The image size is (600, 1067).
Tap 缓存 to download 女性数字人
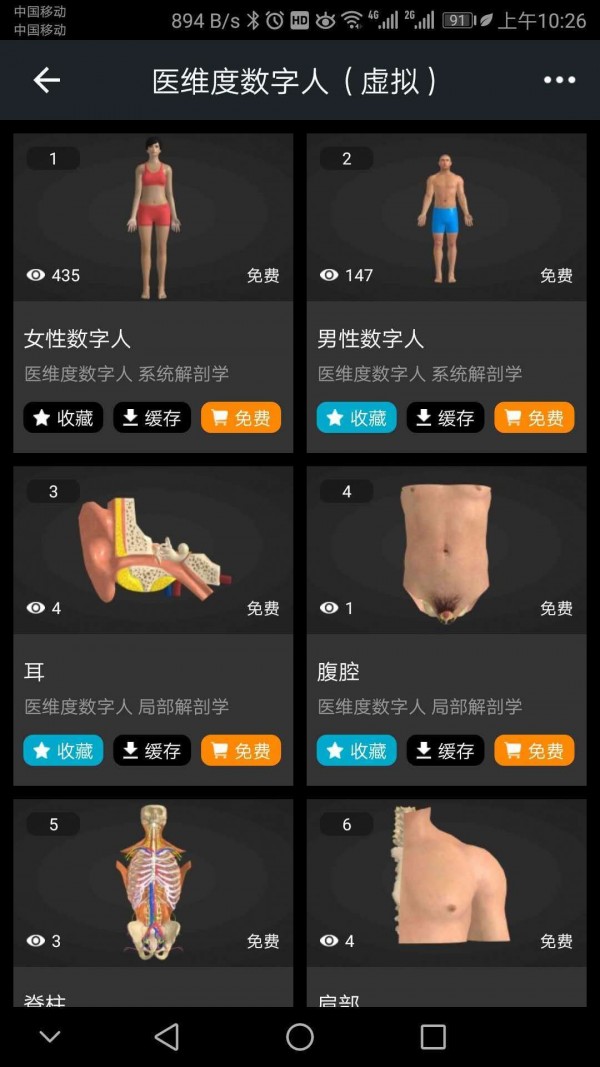coord(152,418)
